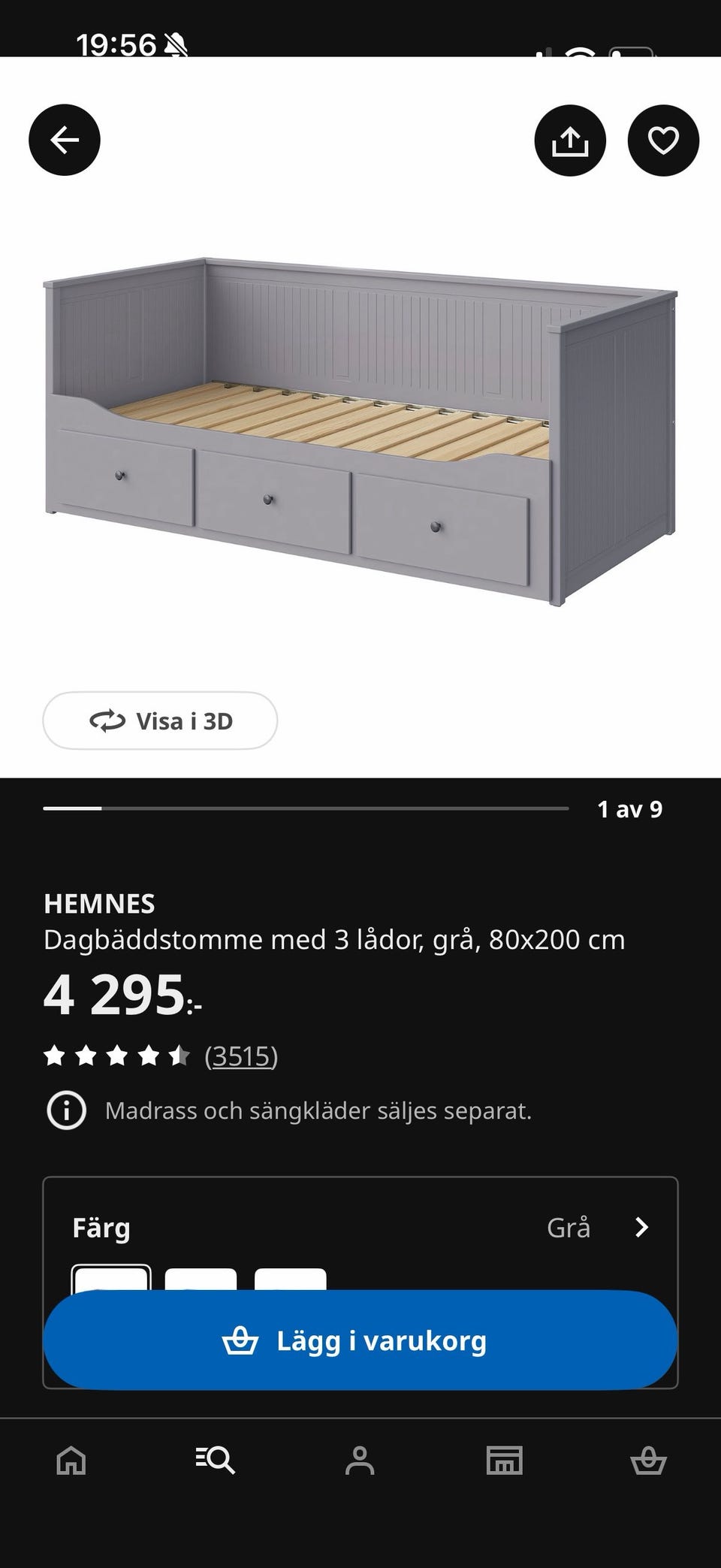Go back using the arrow button

(65, 140)
